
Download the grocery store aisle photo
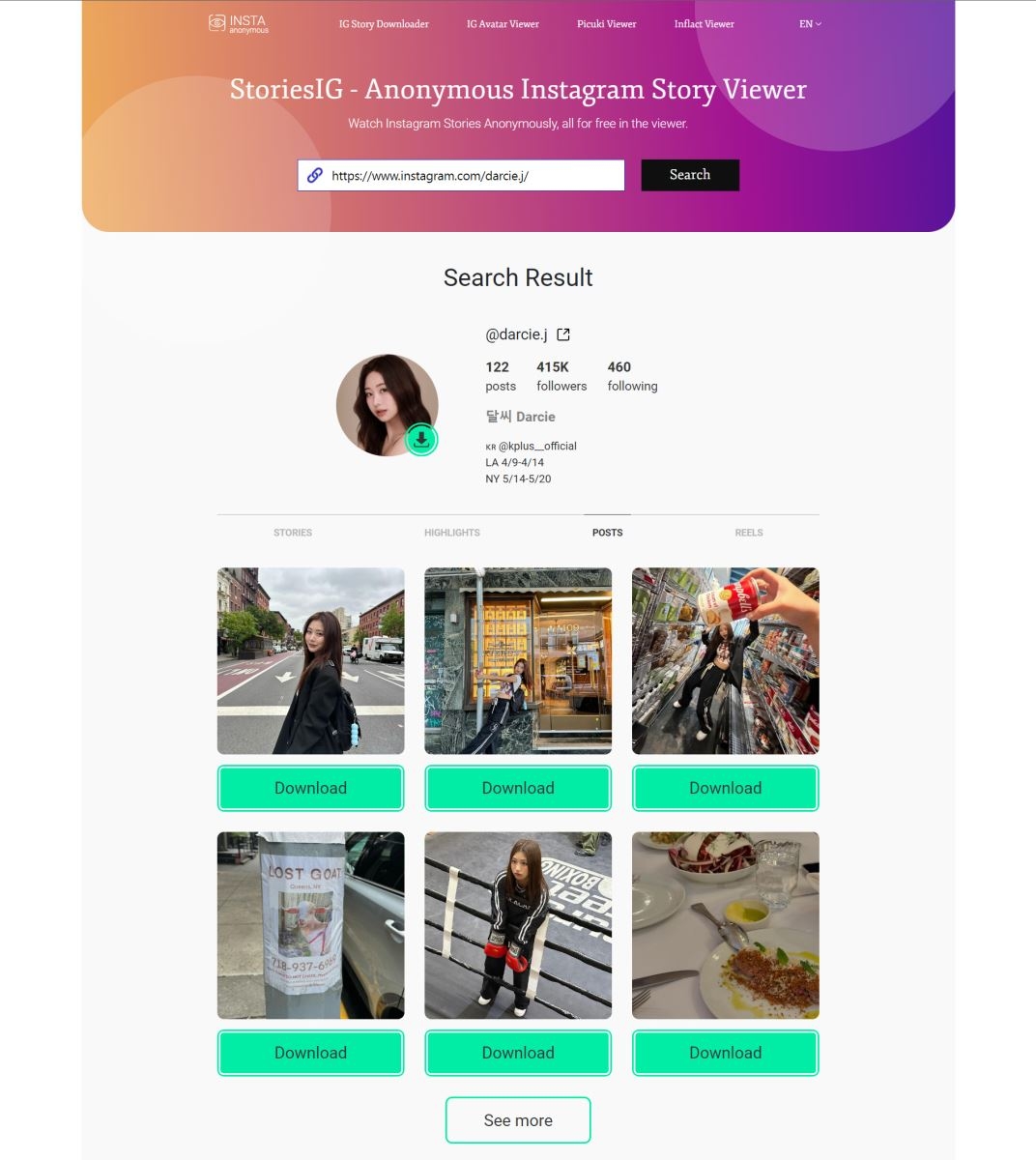pos(725,788)
